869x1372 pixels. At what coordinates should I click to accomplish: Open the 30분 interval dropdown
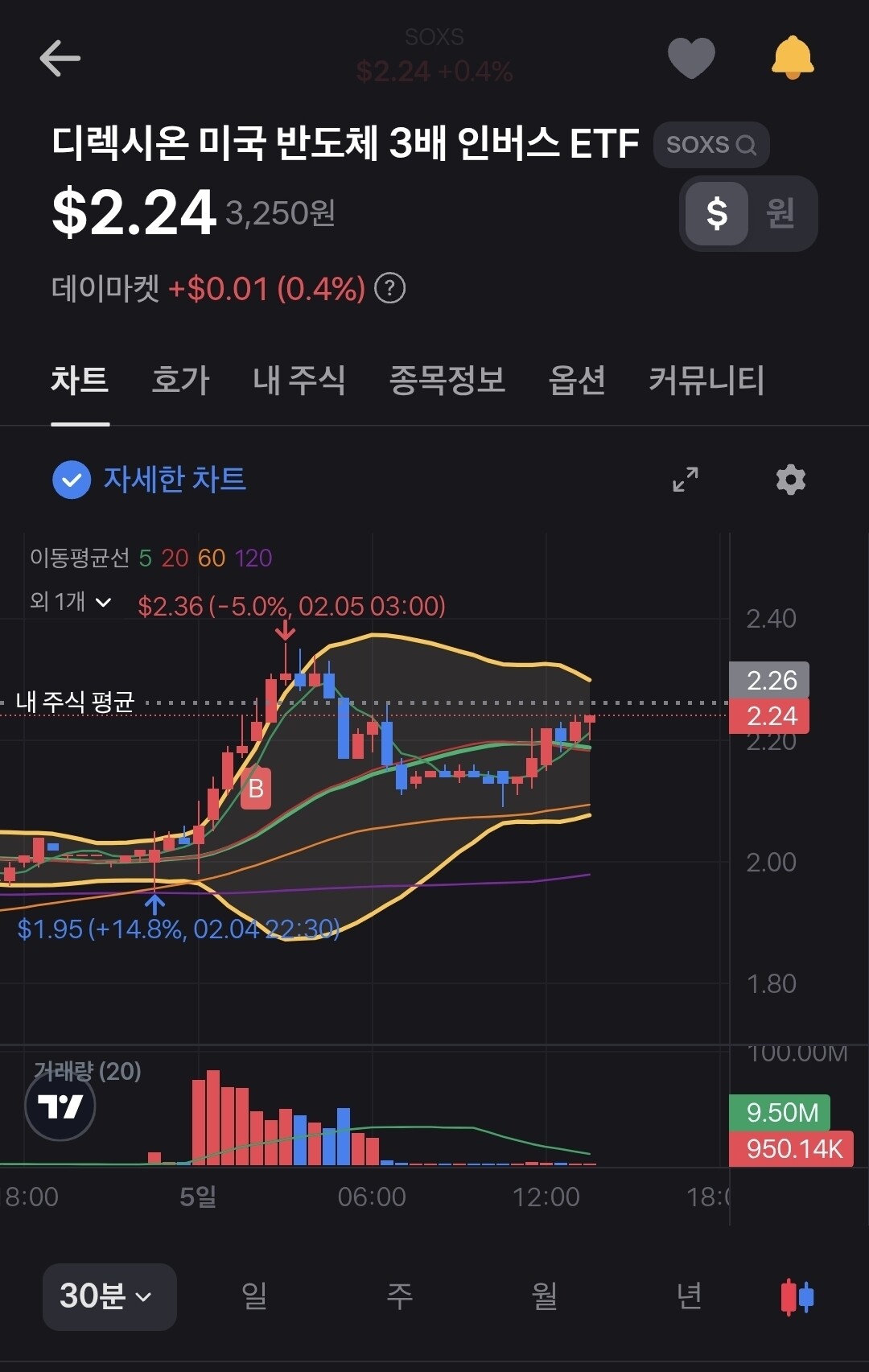pyautogui.click(x=109, y=1296)
